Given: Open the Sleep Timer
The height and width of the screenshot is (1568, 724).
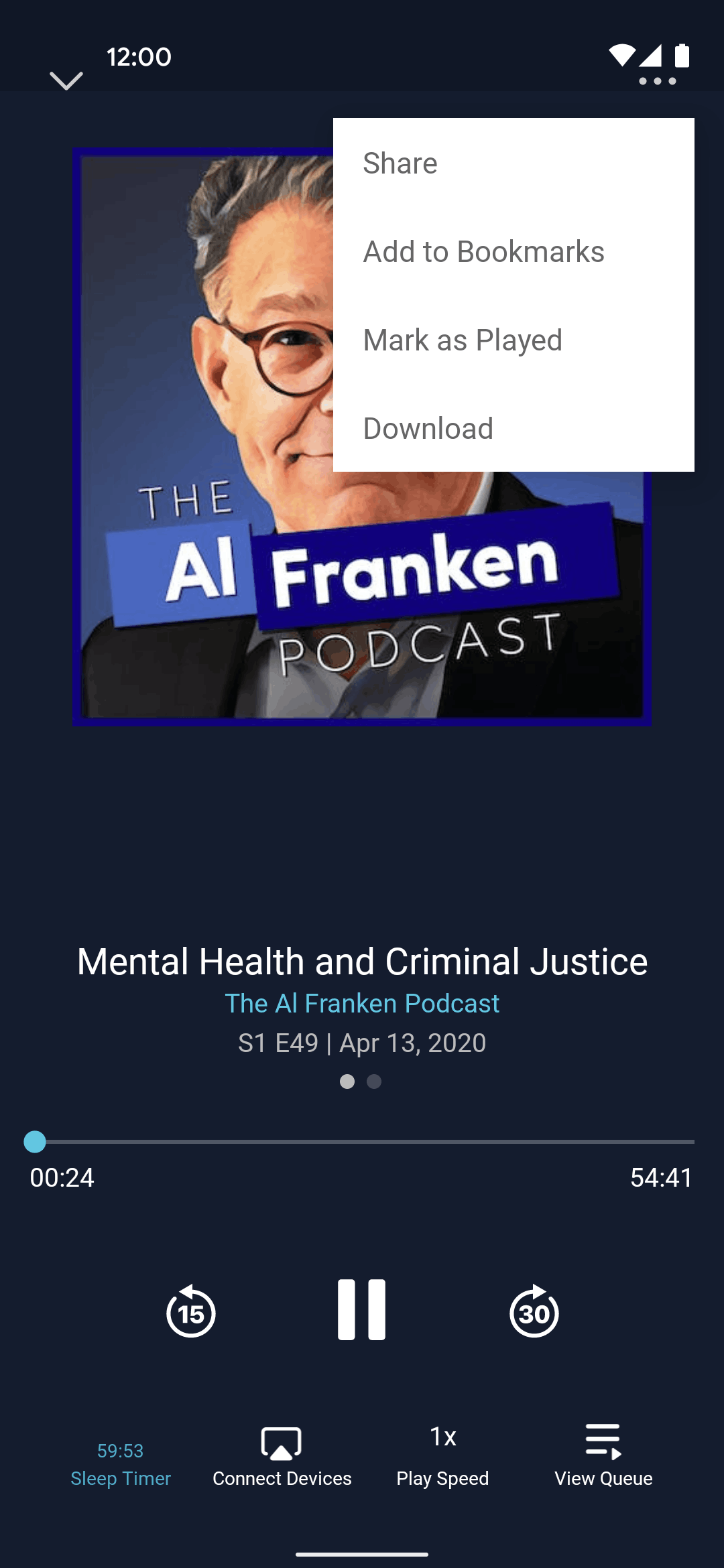Looking at the screenshot, I should point(121,1464).
